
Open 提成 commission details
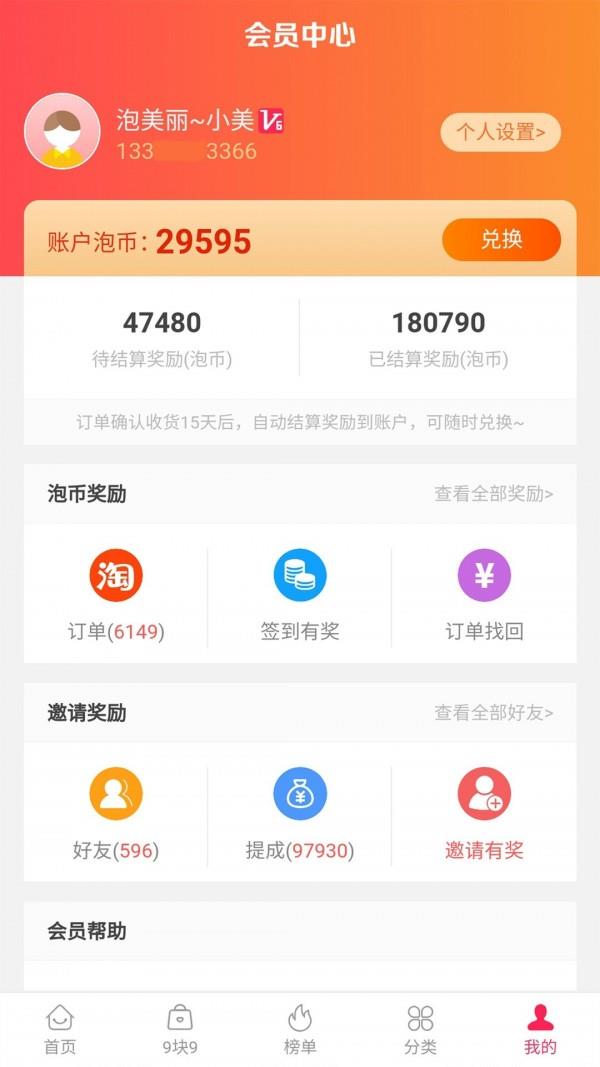tap(300, 815)
